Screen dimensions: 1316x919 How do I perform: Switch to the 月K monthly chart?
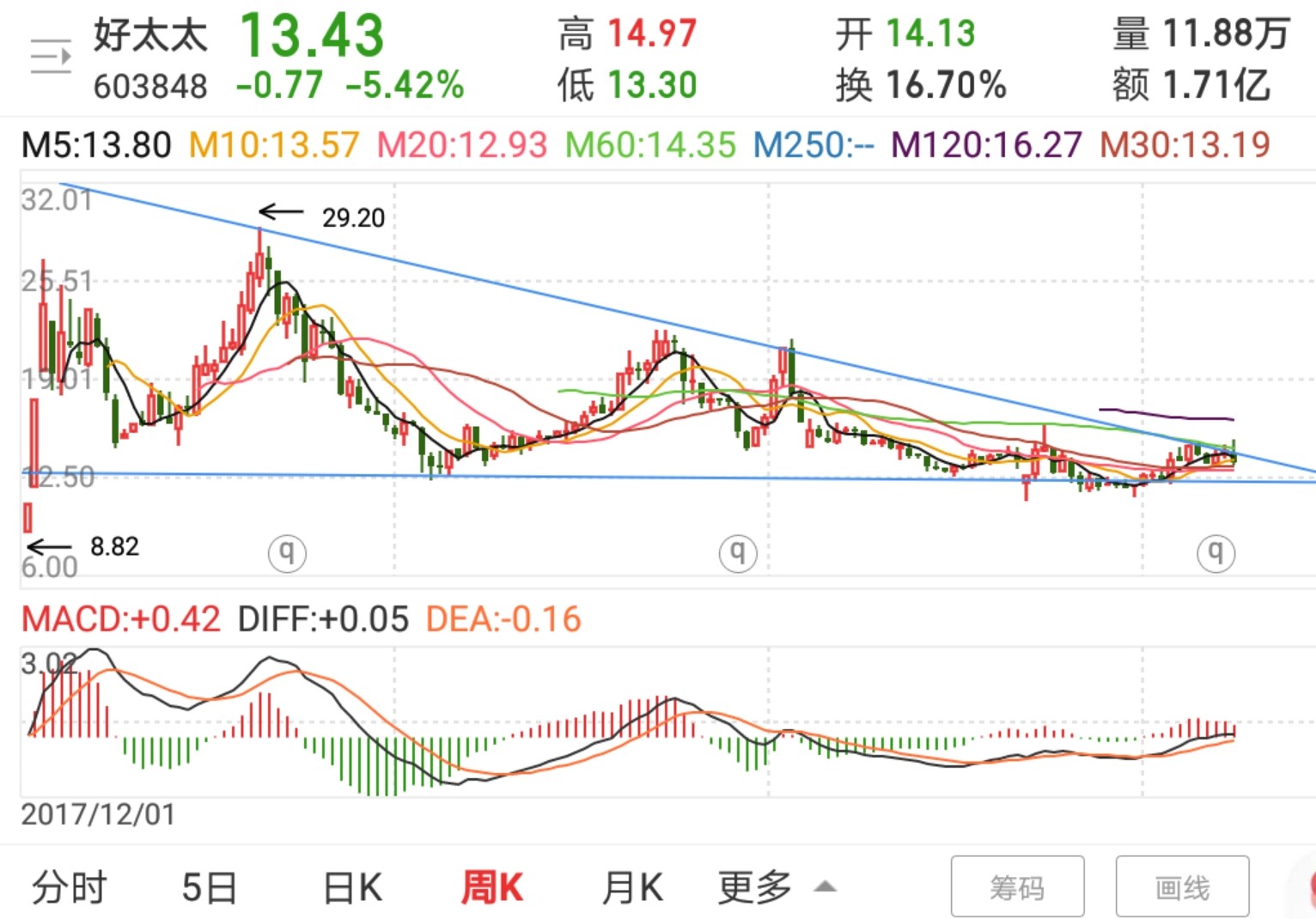pyautogui.click(x=632, y=888)
